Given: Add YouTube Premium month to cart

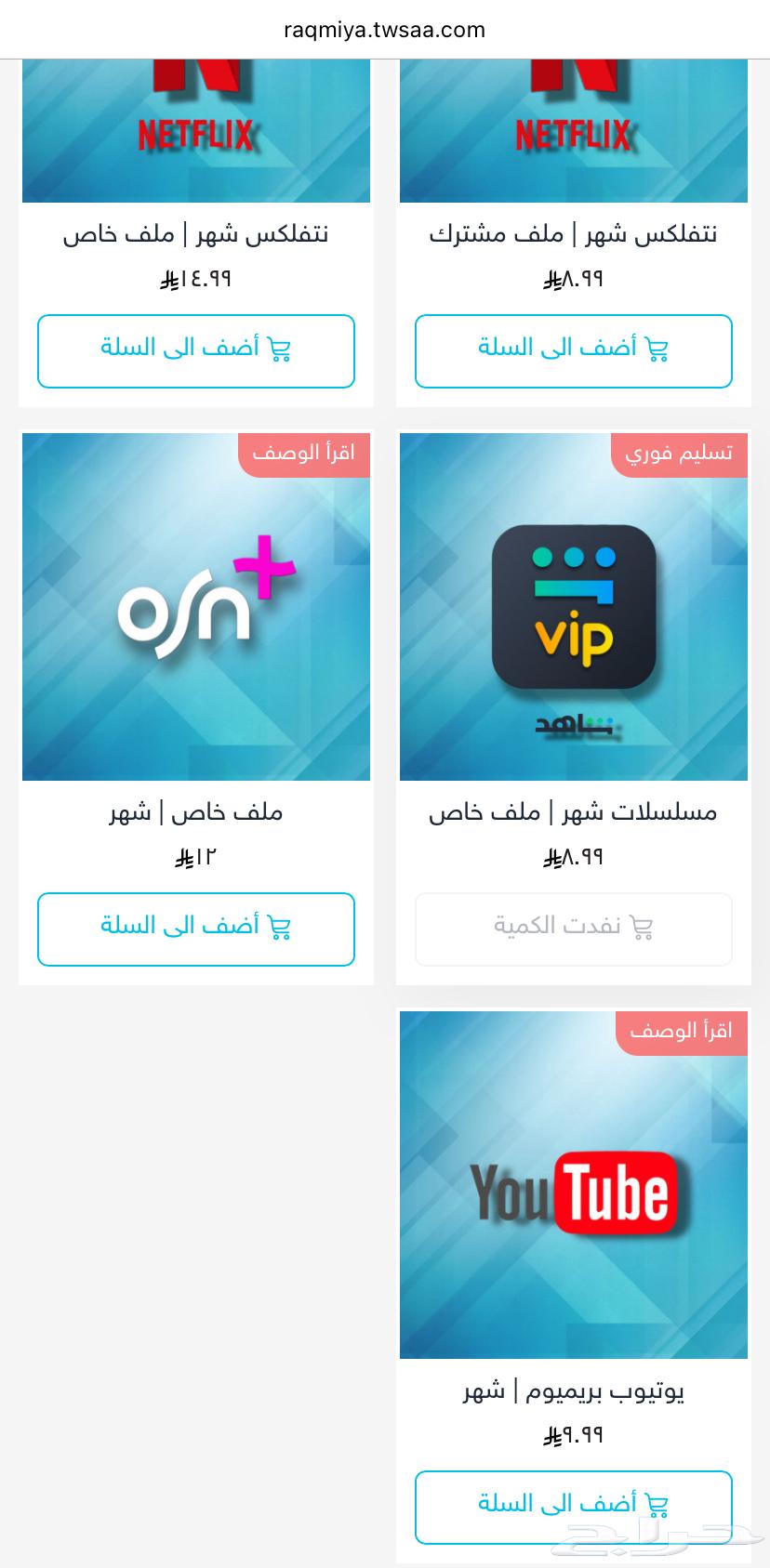Looking at the screenshot, I should coord(573,1507).
